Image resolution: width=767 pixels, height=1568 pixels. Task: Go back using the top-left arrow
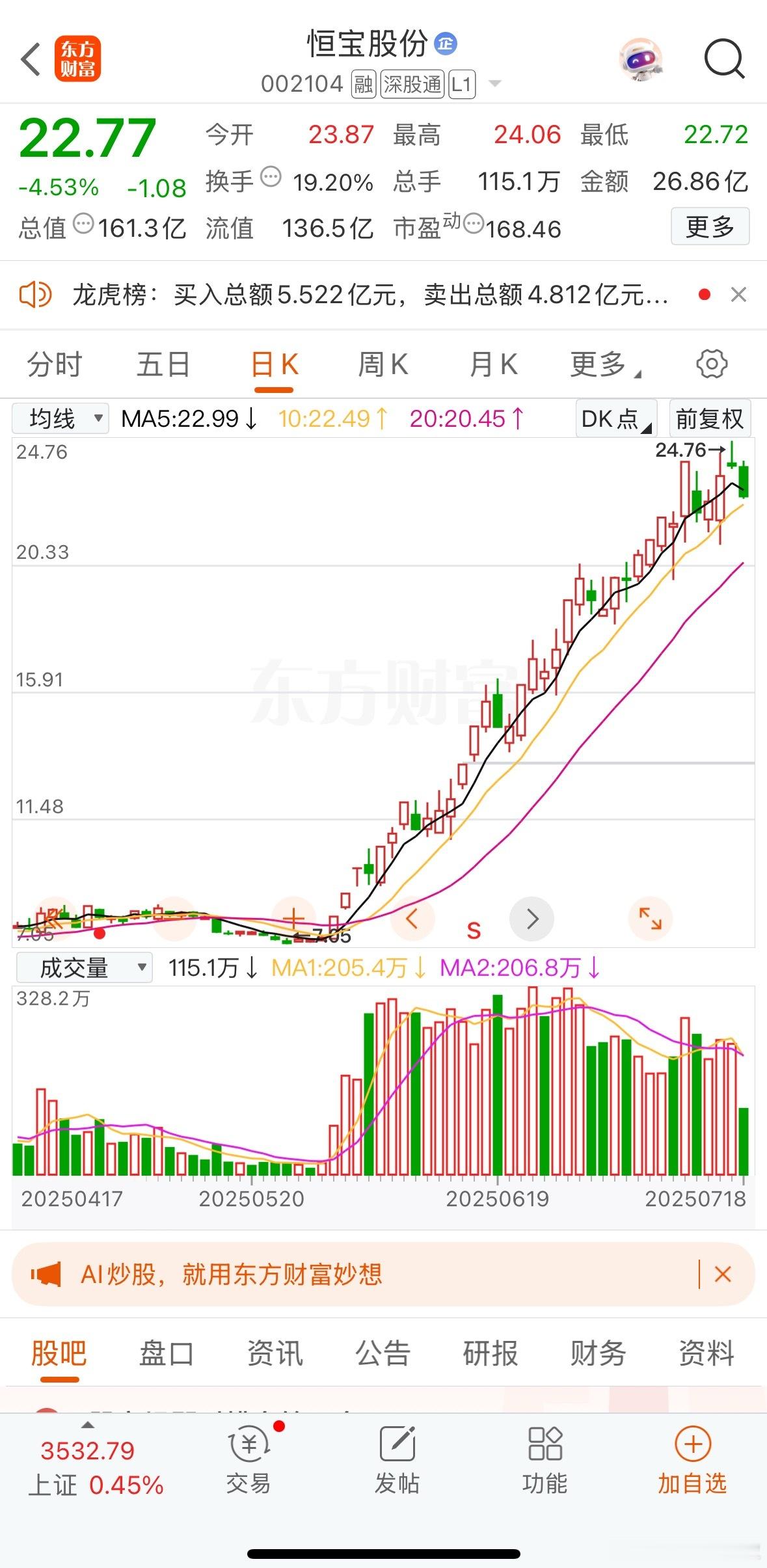[31, 60]
